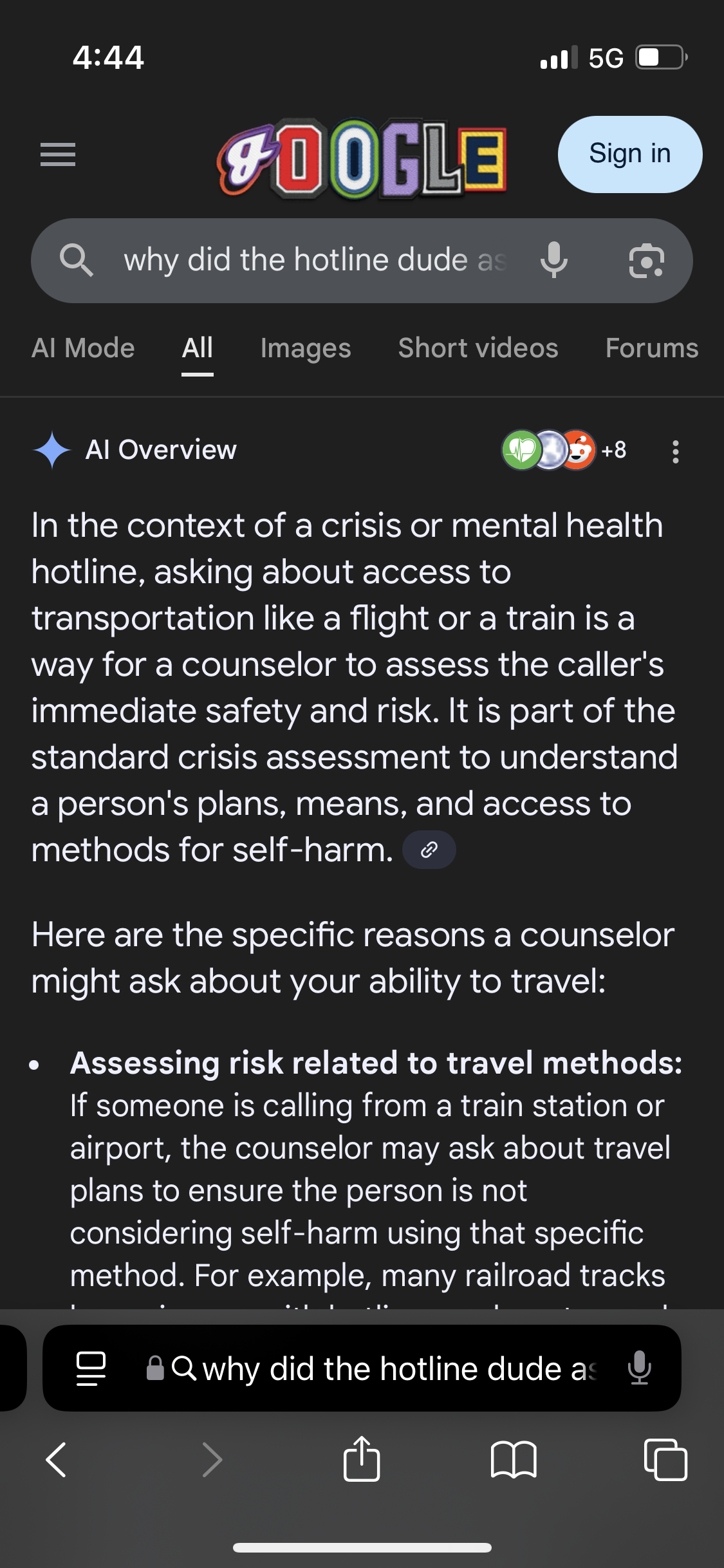
Task: Tap Safari address bar microphone
Action: pyautogui.click(x=639, y=1368)
